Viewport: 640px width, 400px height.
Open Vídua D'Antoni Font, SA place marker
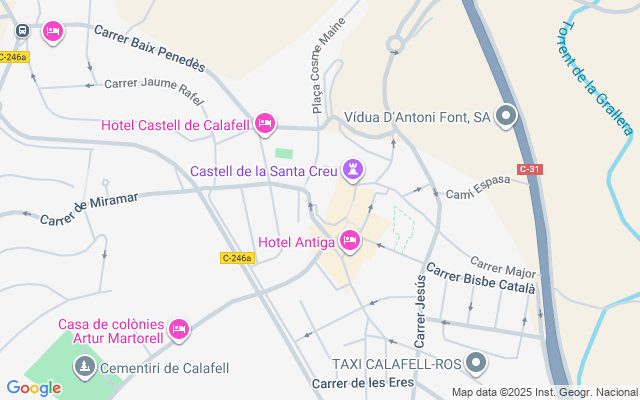[506, 118]
